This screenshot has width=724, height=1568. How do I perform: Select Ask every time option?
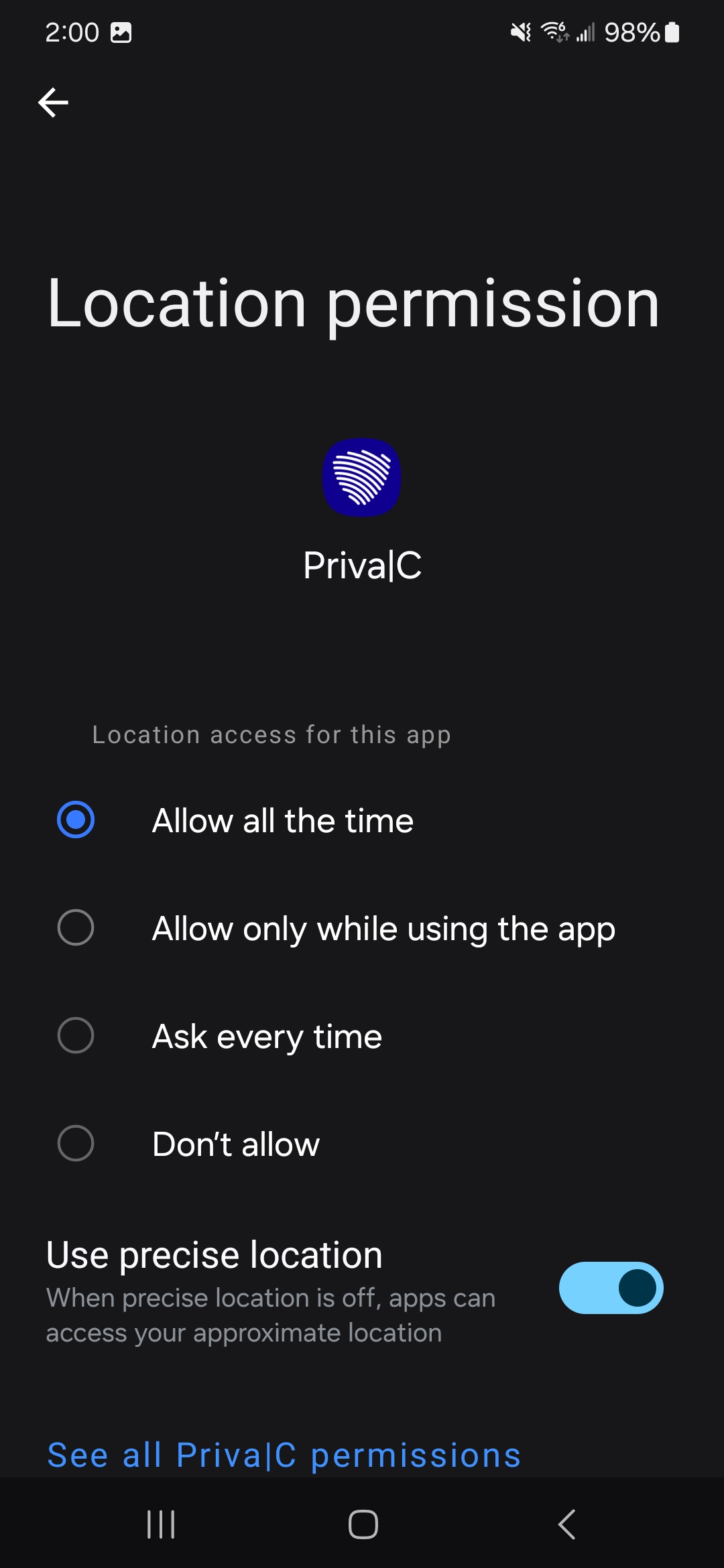[x=362, y=1036]
